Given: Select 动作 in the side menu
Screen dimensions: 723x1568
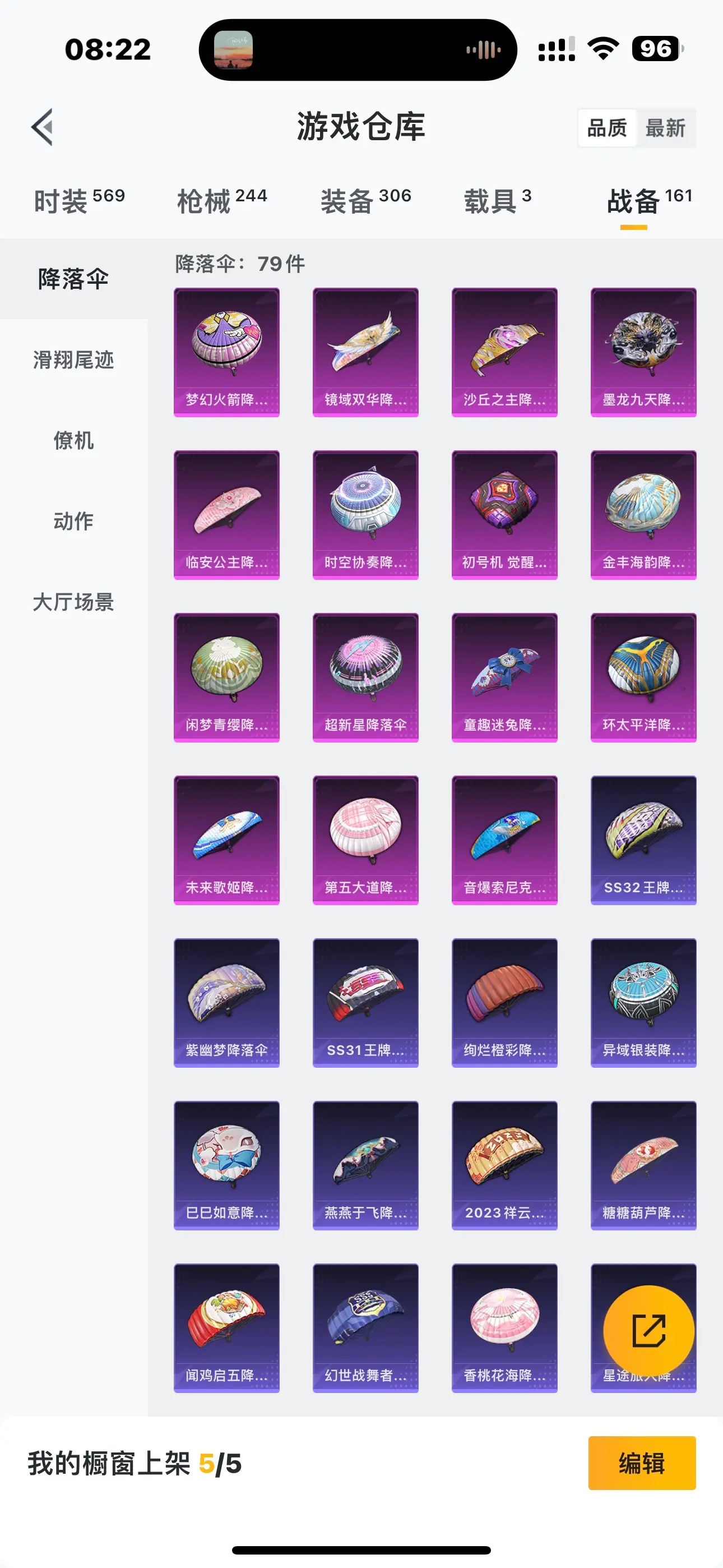Looking at the screenshot, I should pos(73,521).
